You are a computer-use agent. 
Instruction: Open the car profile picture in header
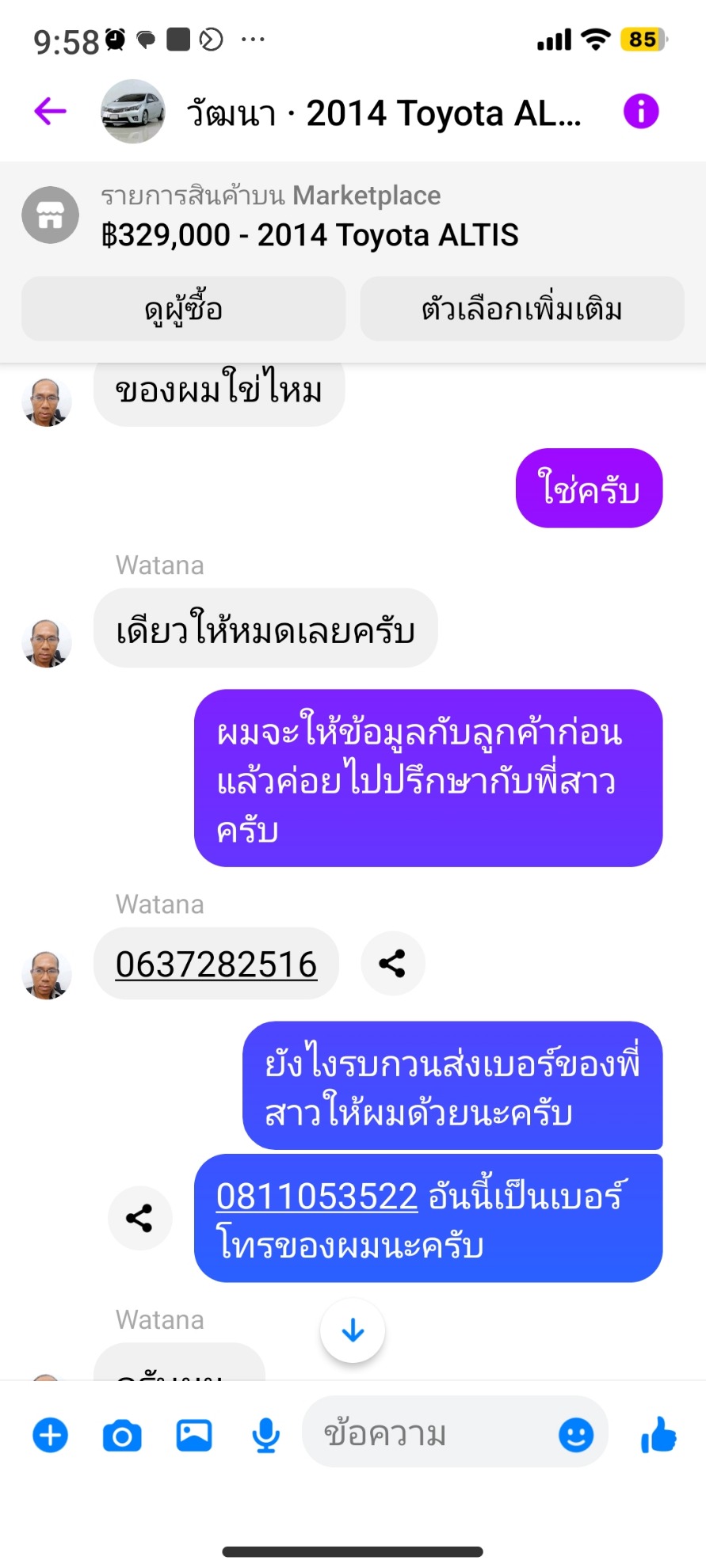[132, 112]
